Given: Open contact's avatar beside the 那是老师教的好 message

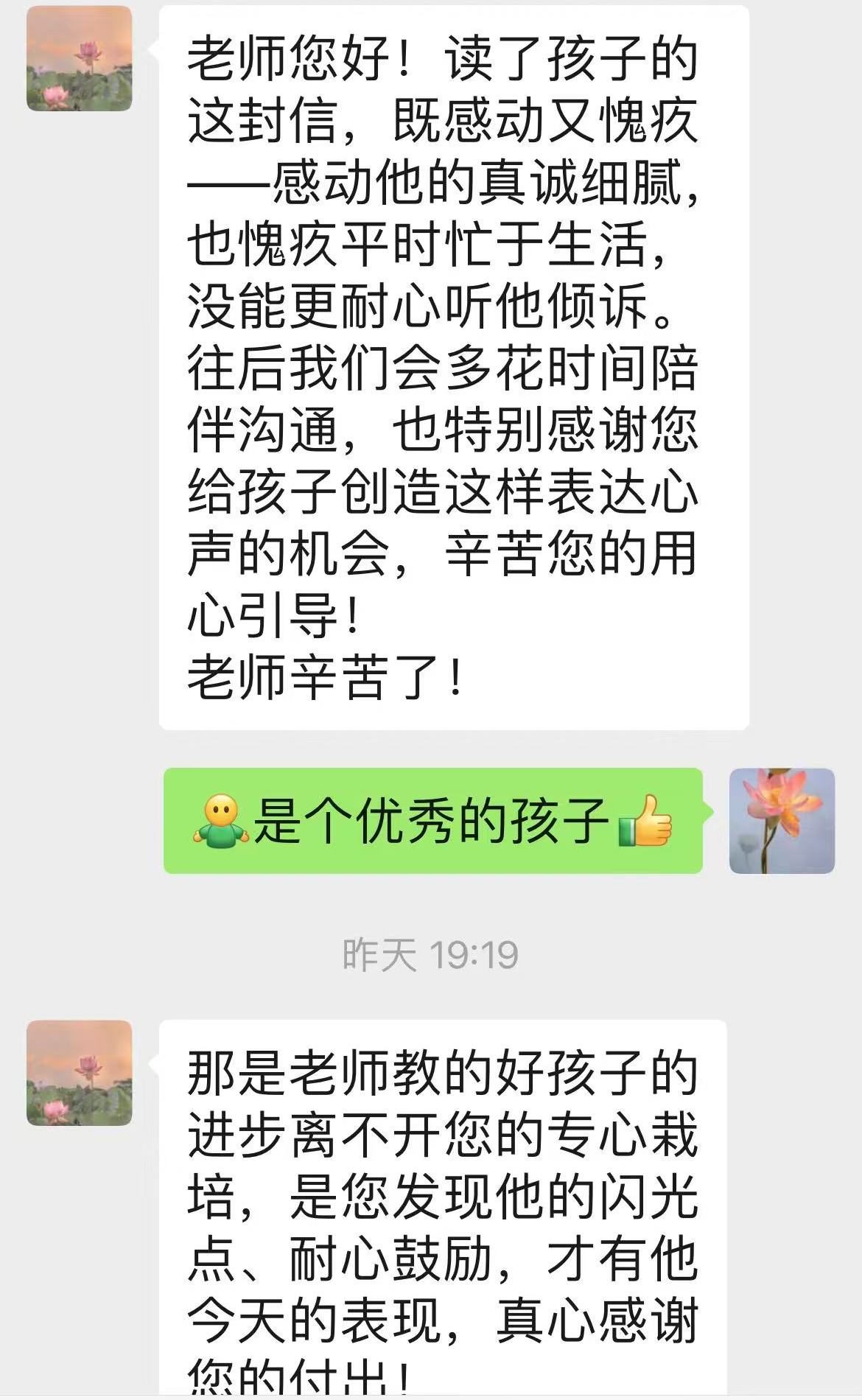Looking at the screenshot, I should pos(79,1073).
